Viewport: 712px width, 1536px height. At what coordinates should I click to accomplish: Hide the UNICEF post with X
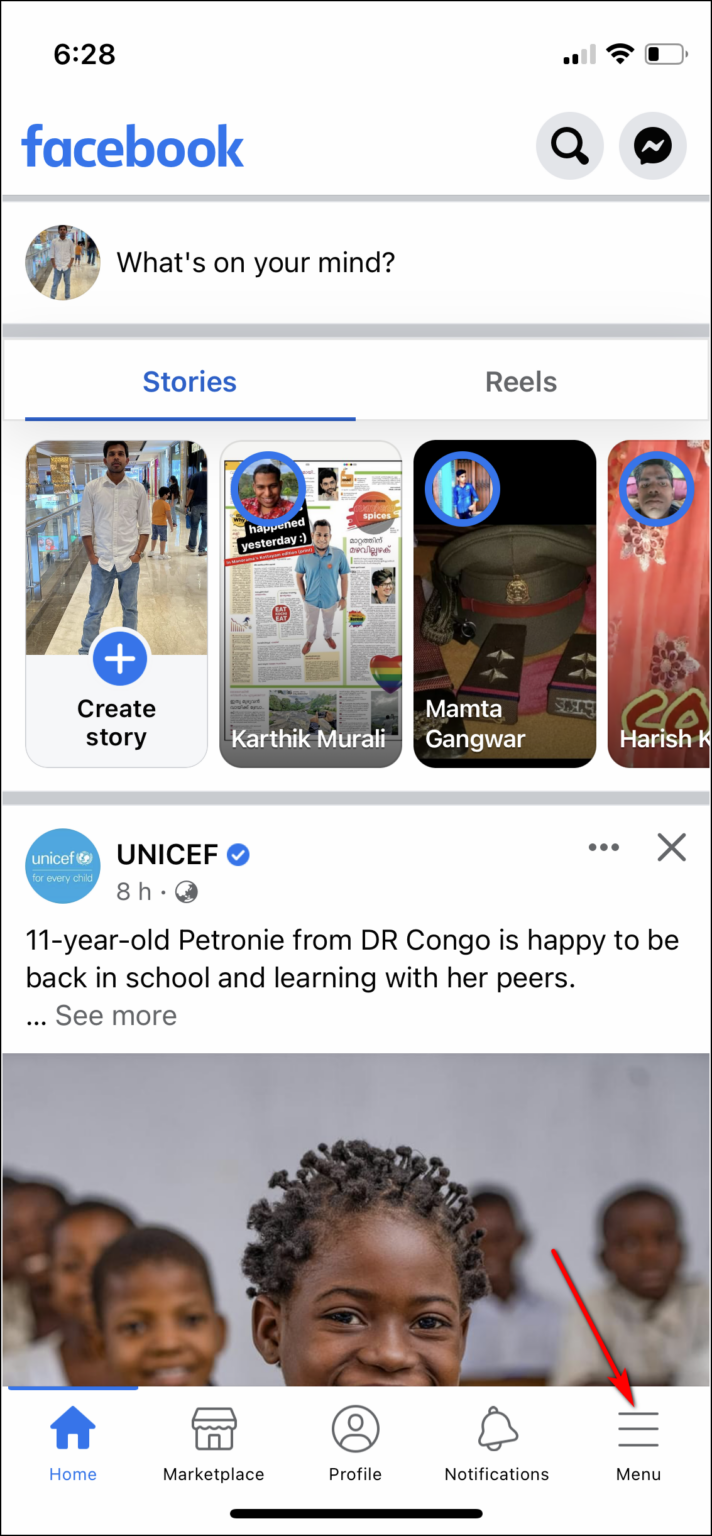click(x=671, y=848)
